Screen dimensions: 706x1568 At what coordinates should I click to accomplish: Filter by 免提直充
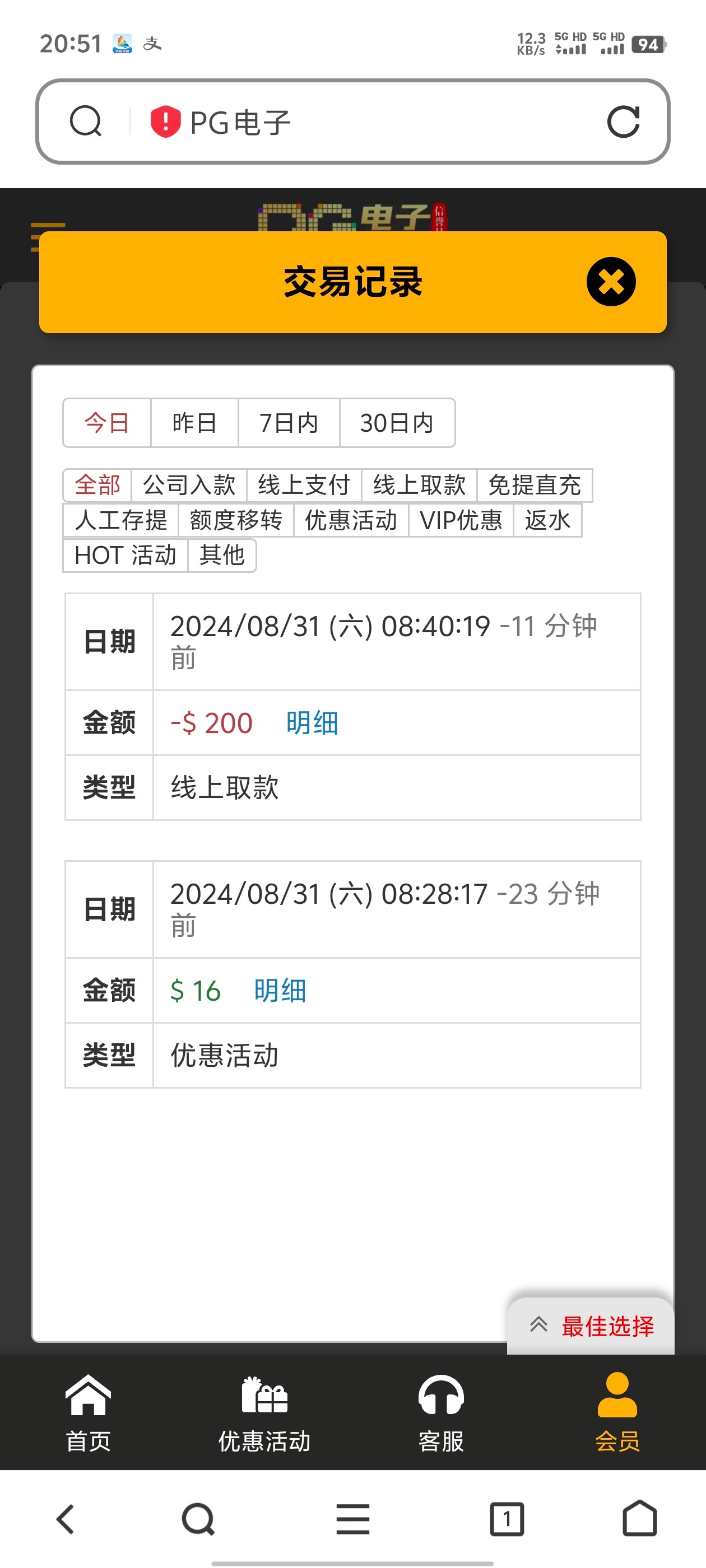(x=534, y=485)
